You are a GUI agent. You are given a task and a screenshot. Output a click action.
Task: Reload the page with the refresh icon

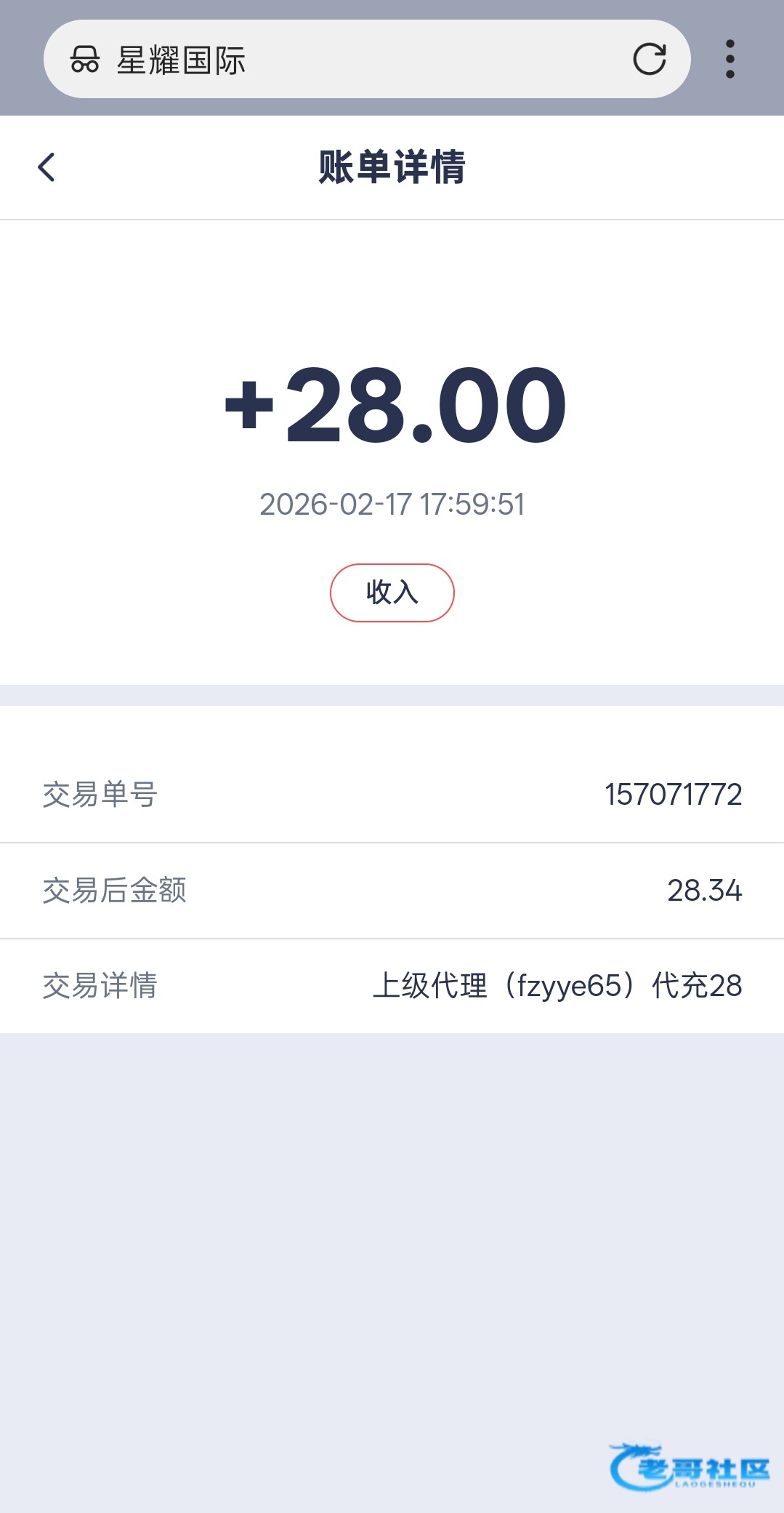click(649, 59)
